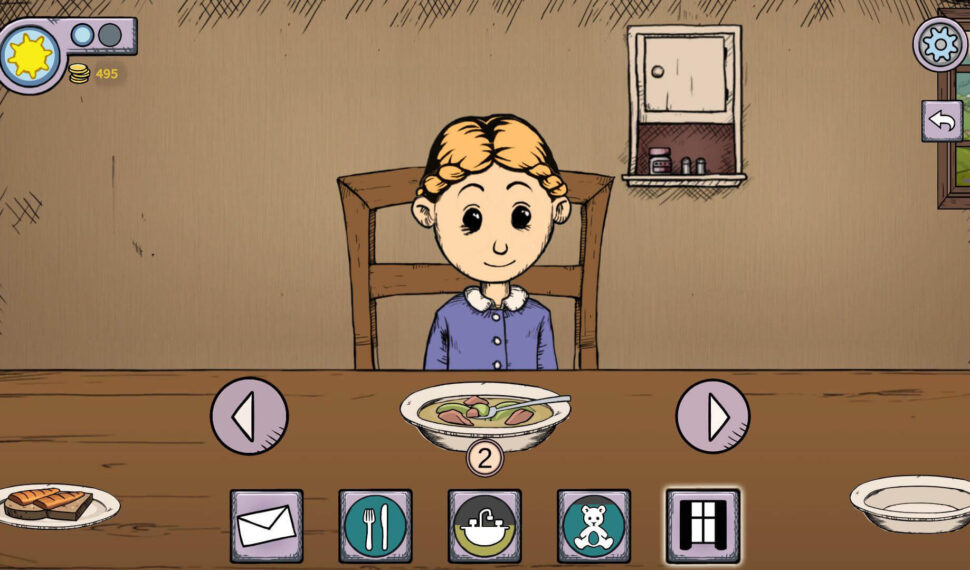Tap the sun daytime indicator
Viewport: 970px width, 570px height.
(28, 56)
